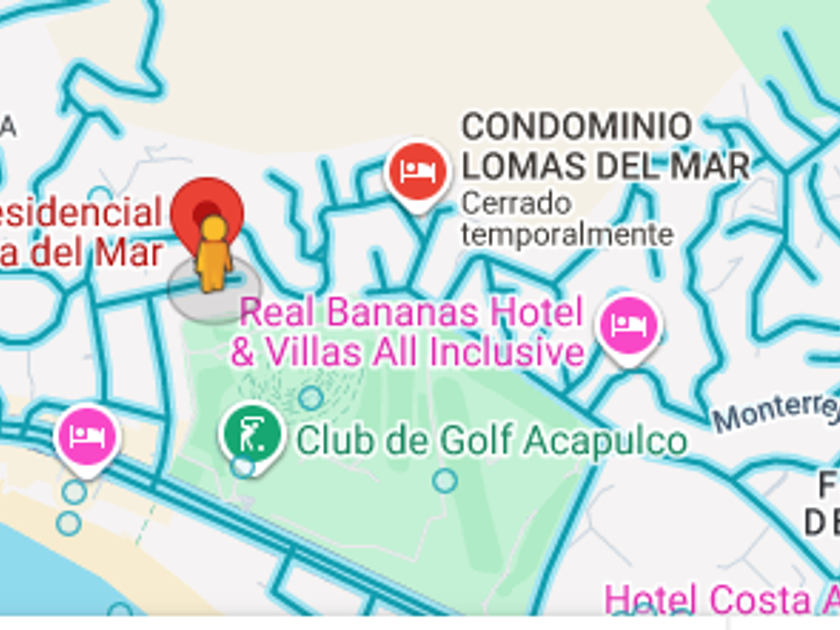Select the Real Bananas Hotel & Villas marker
This screenshot has width=840, height=630.
click(x=628, y=325)
